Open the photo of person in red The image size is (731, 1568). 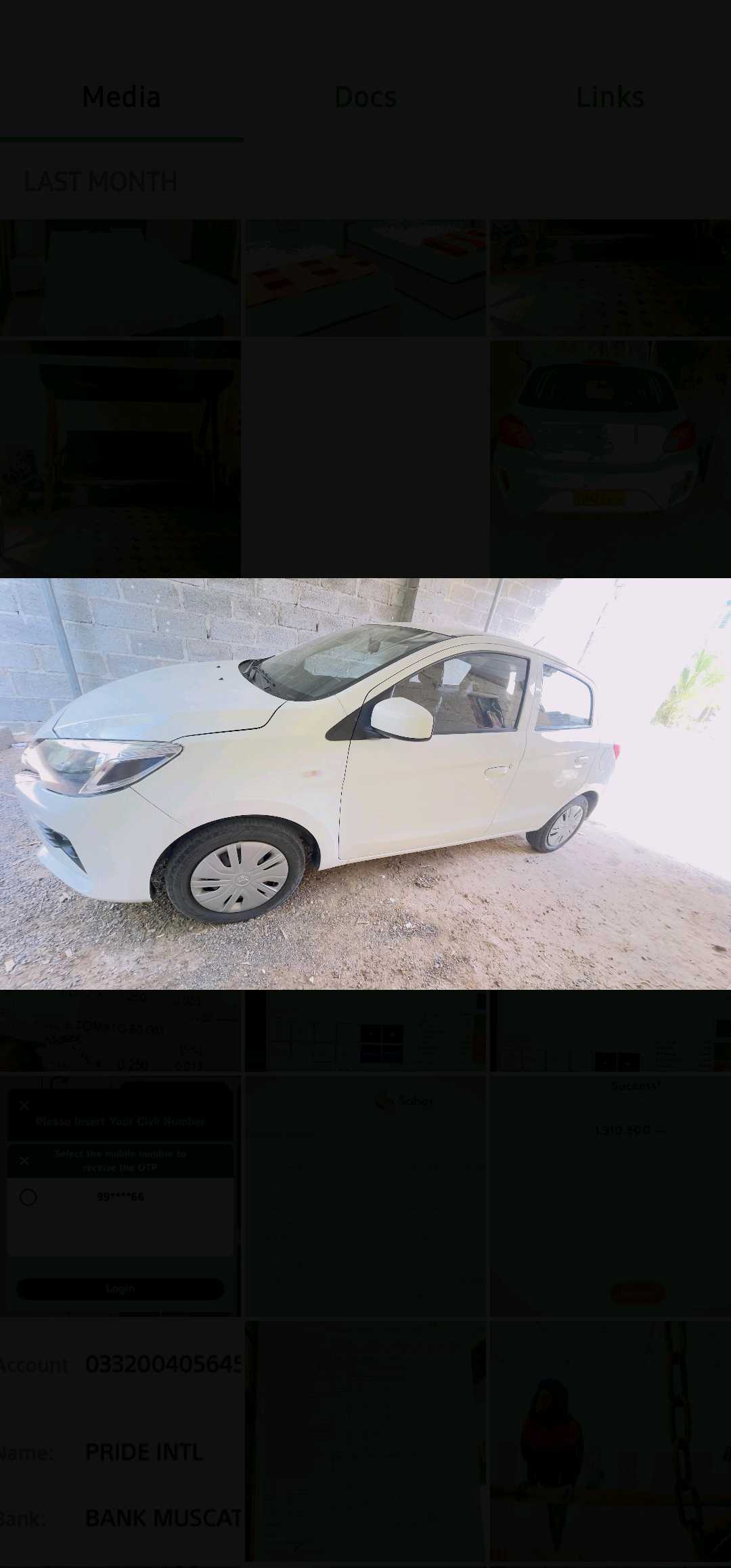click(610, 1442)
